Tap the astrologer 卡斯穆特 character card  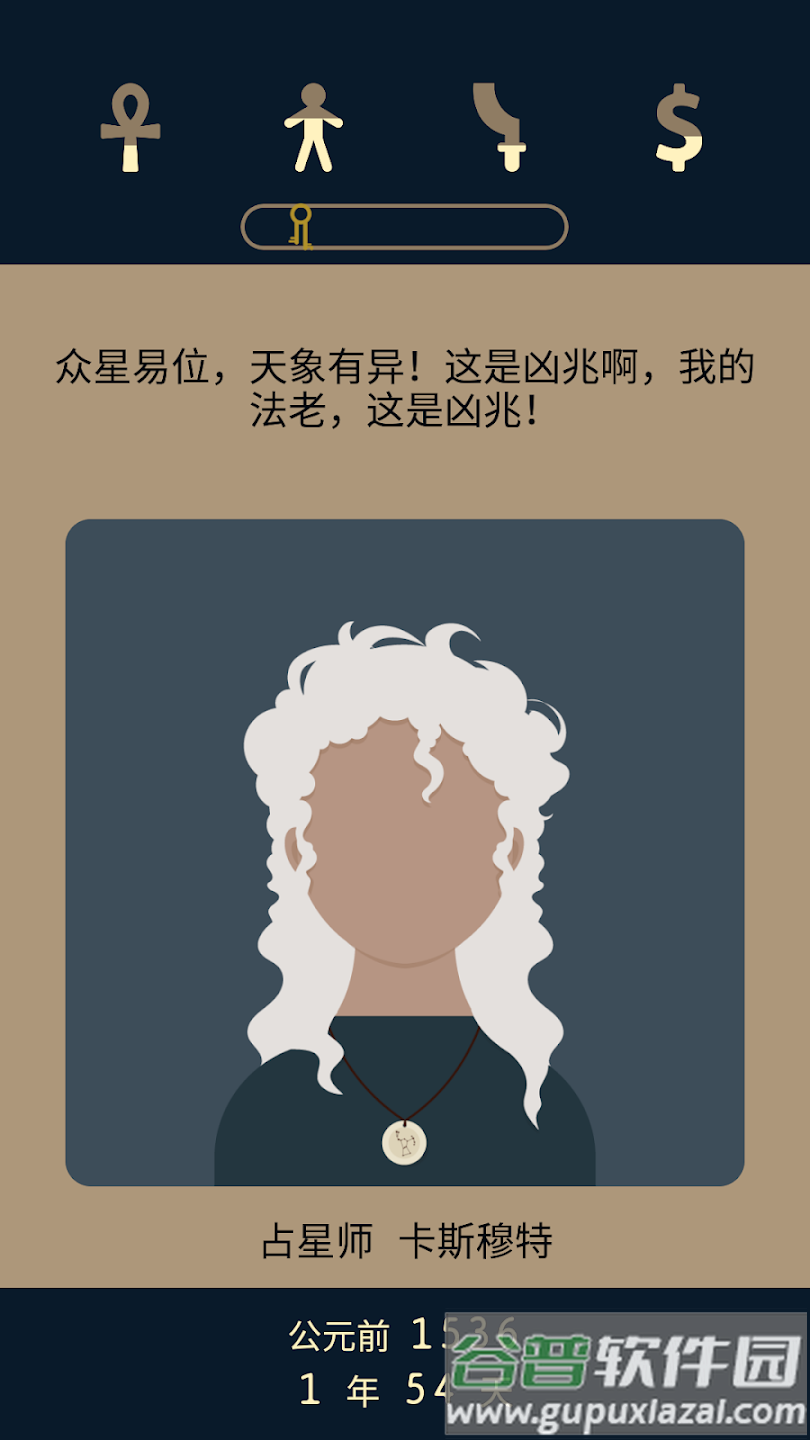point(405,852)
